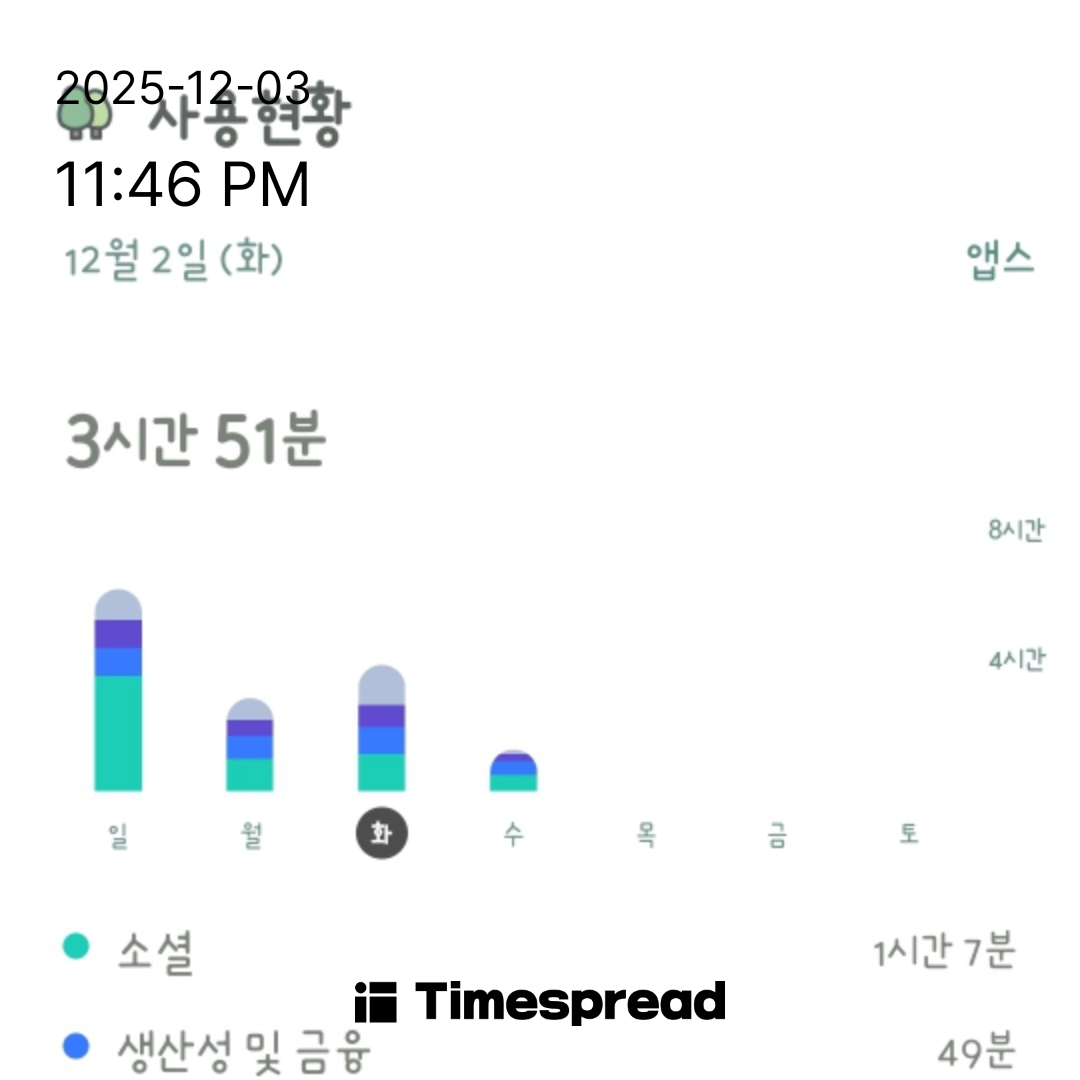
Task: Select Sunday (일) in the usage chart
Action: click(x=118, y=834)
